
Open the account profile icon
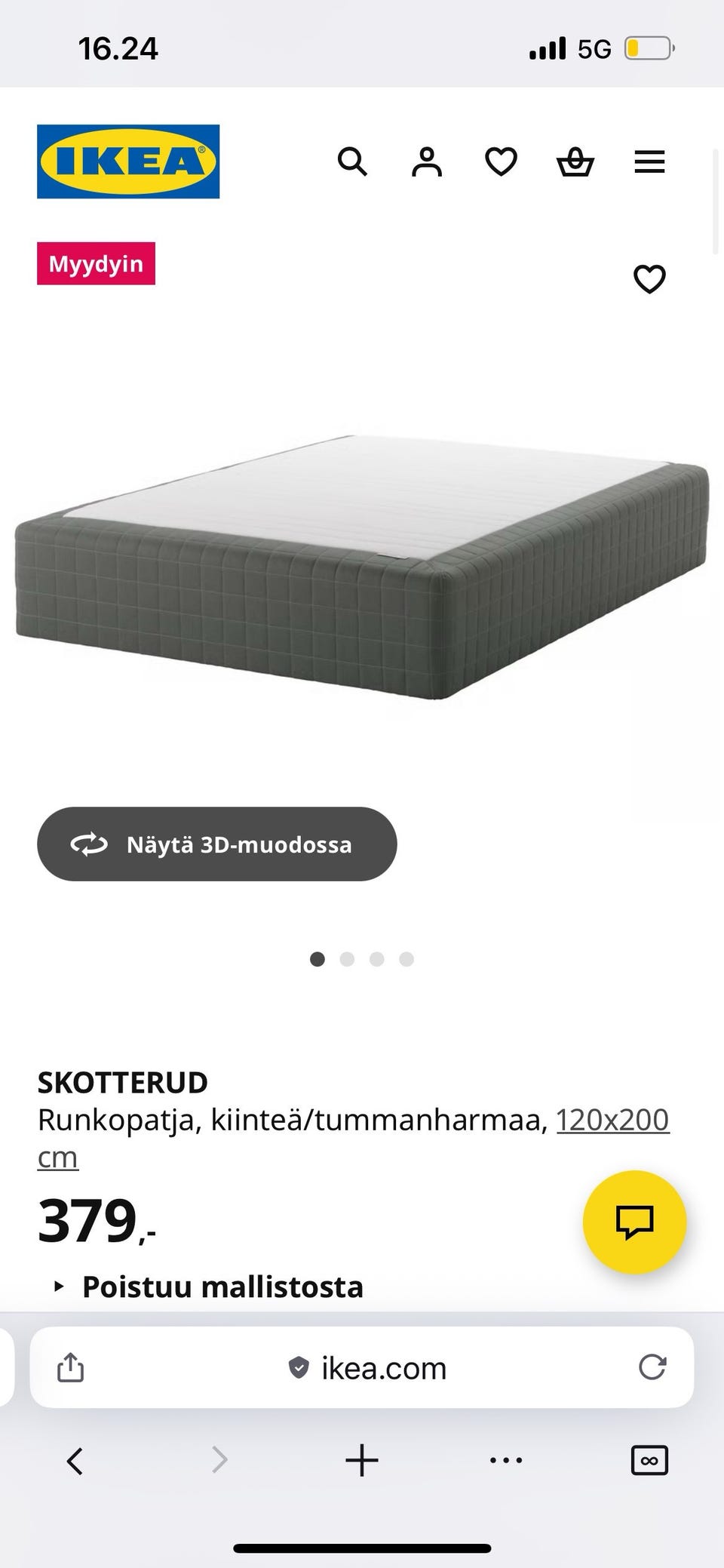(426, 161)
